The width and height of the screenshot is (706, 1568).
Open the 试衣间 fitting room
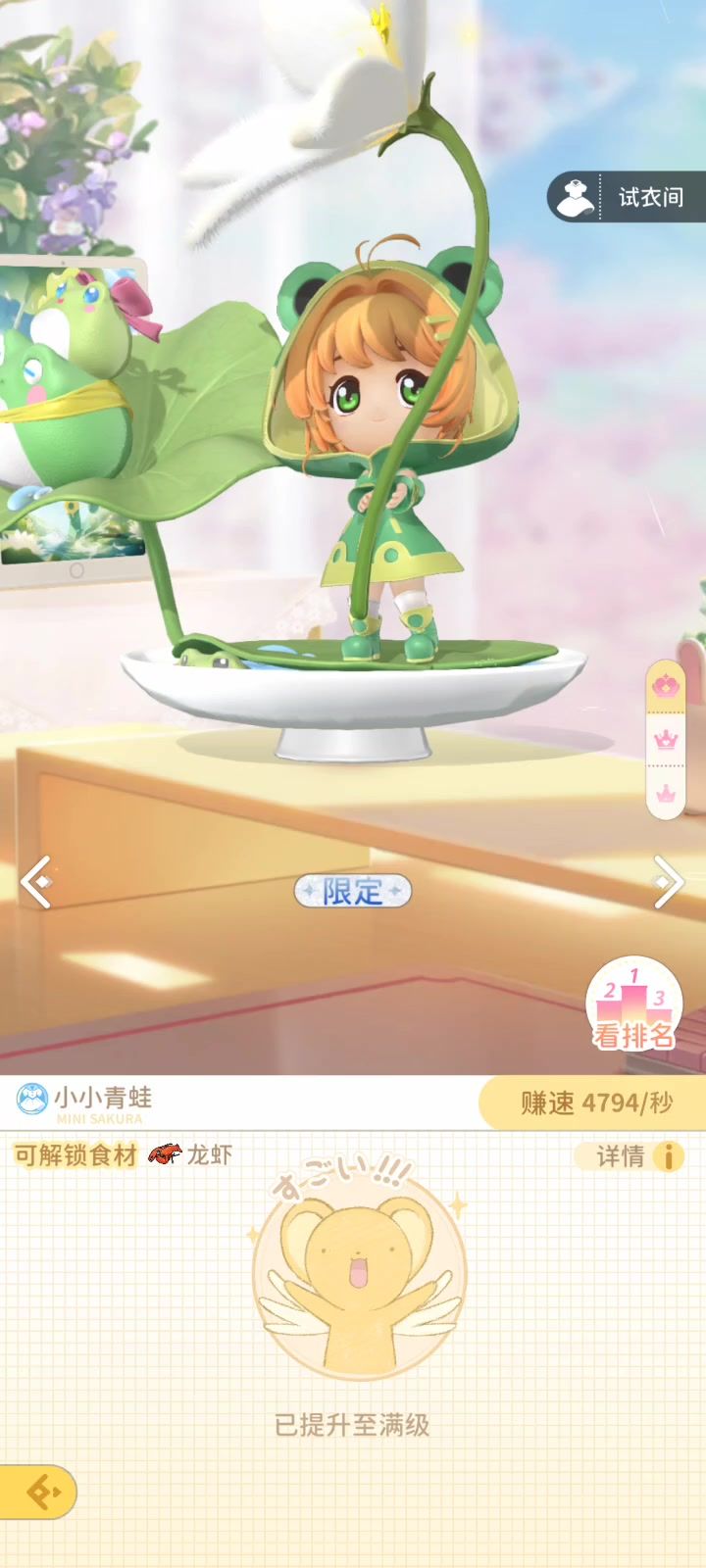(x=628, y=197)
